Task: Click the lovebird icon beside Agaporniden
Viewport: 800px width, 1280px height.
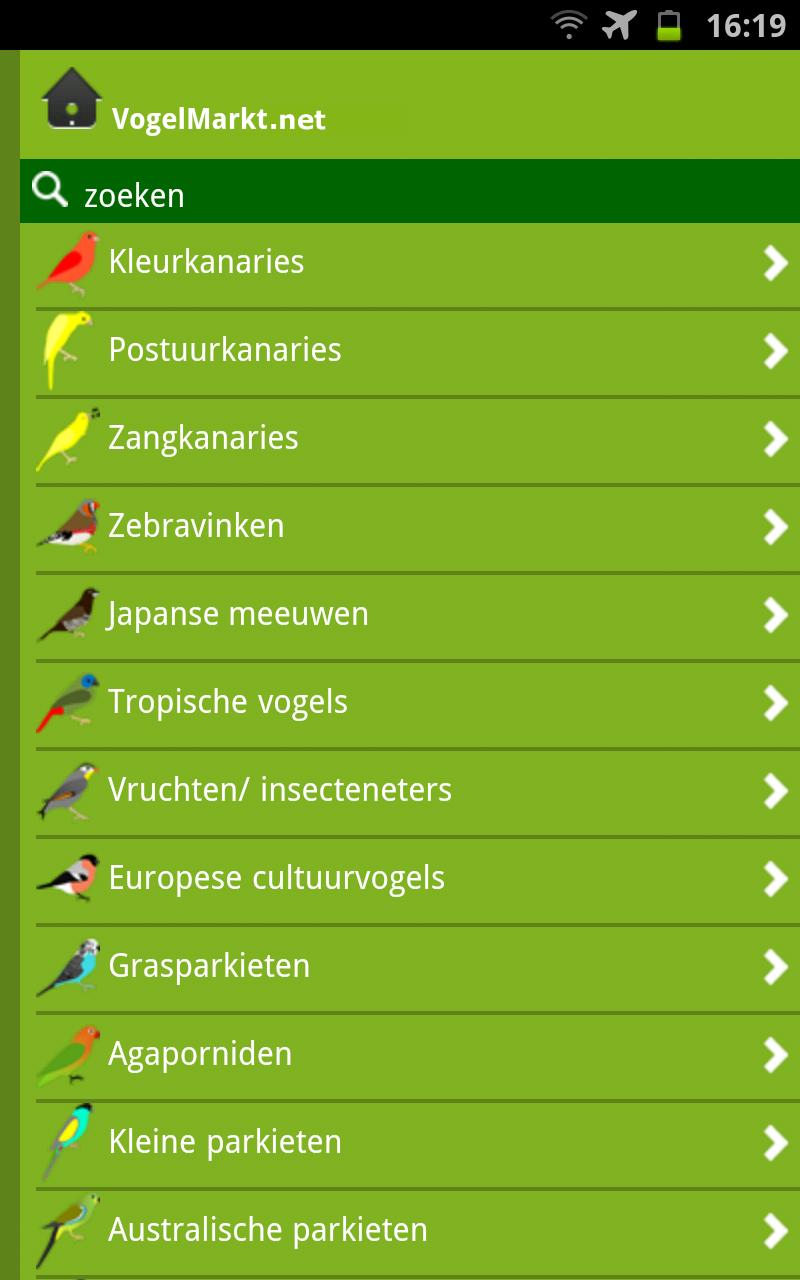Action: point(63,1055)
